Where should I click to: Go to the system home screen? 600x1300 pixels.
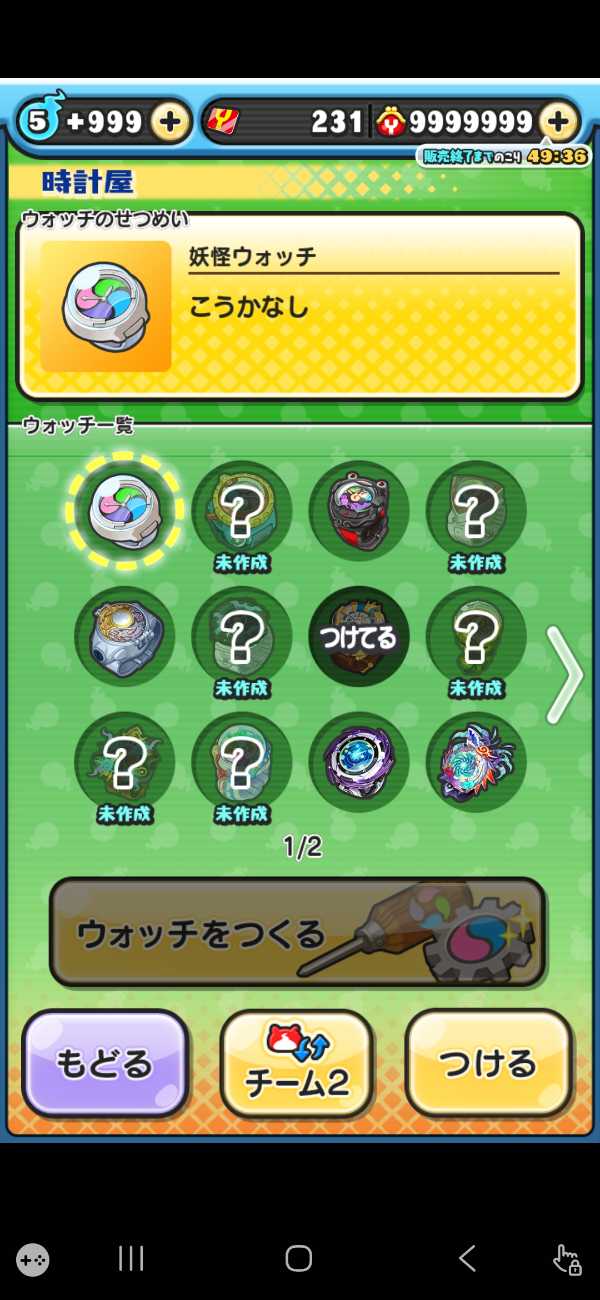click(298, 1258)
